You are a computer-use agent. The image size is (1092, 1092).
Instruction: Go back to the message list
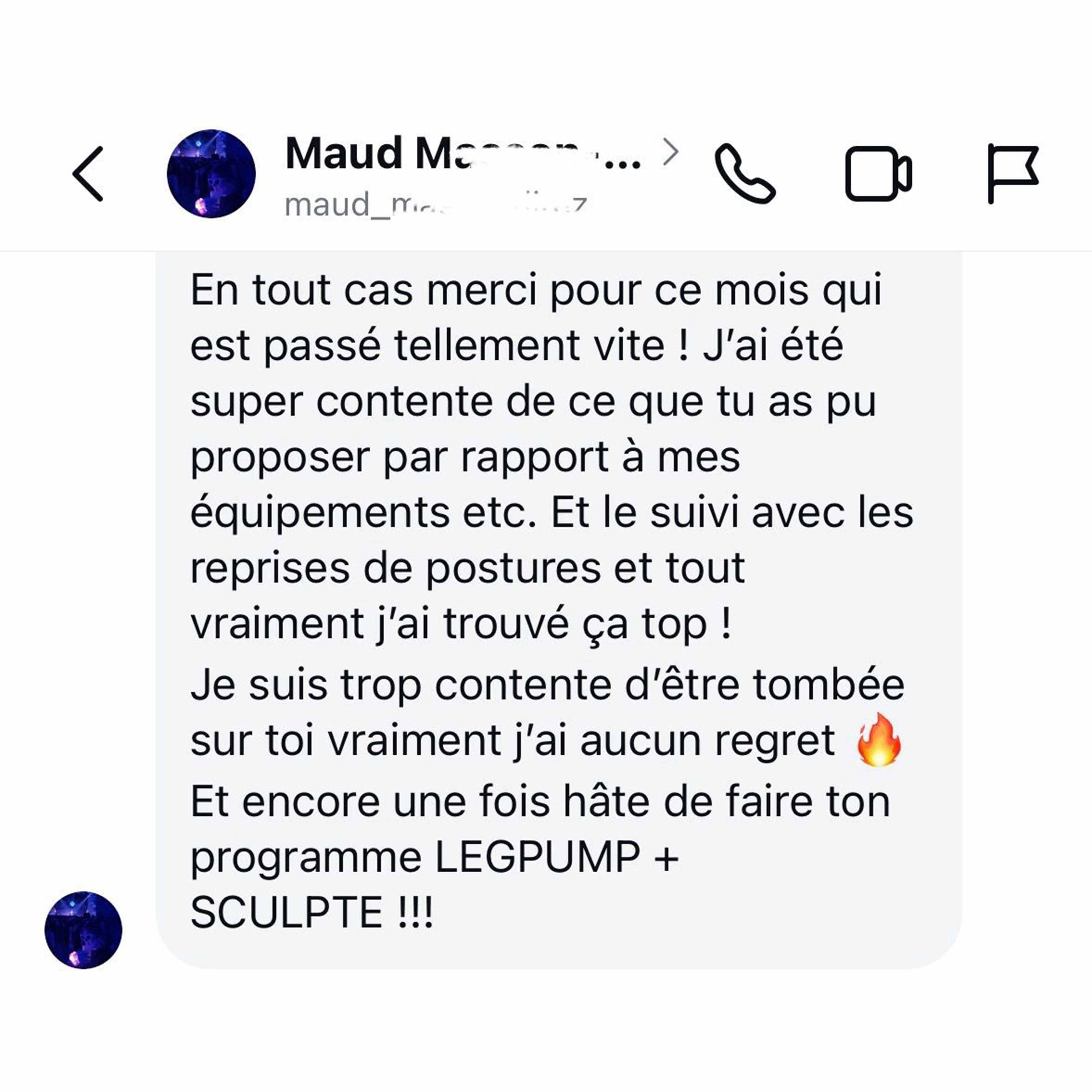tap(88, 173)
